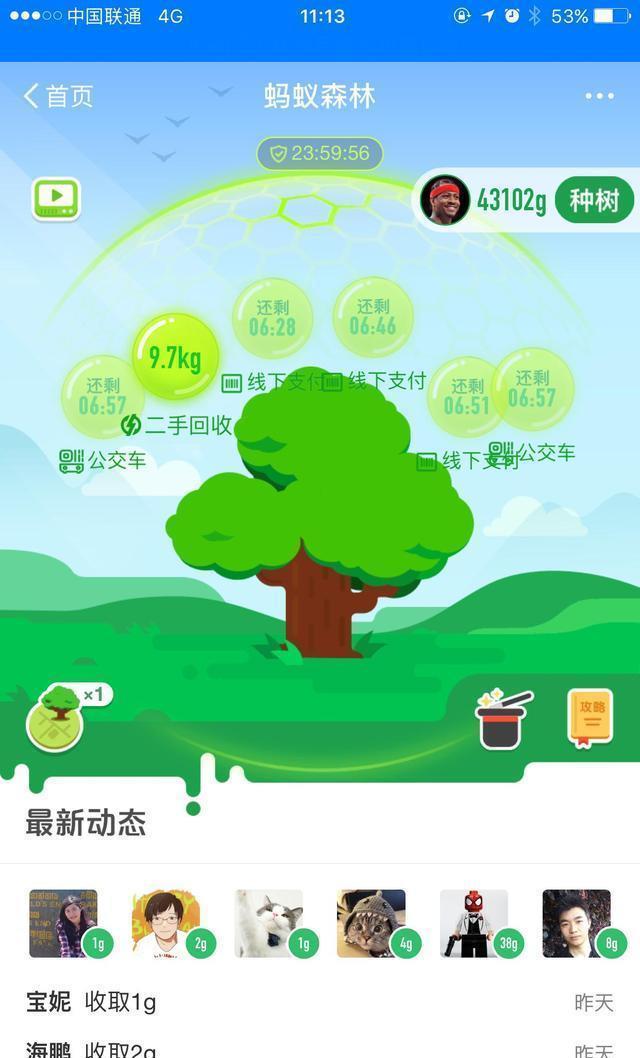Open the magic hat props icon
This screenshot has height=1058, width=640.
pyautogui.click(x=503, y=719)
